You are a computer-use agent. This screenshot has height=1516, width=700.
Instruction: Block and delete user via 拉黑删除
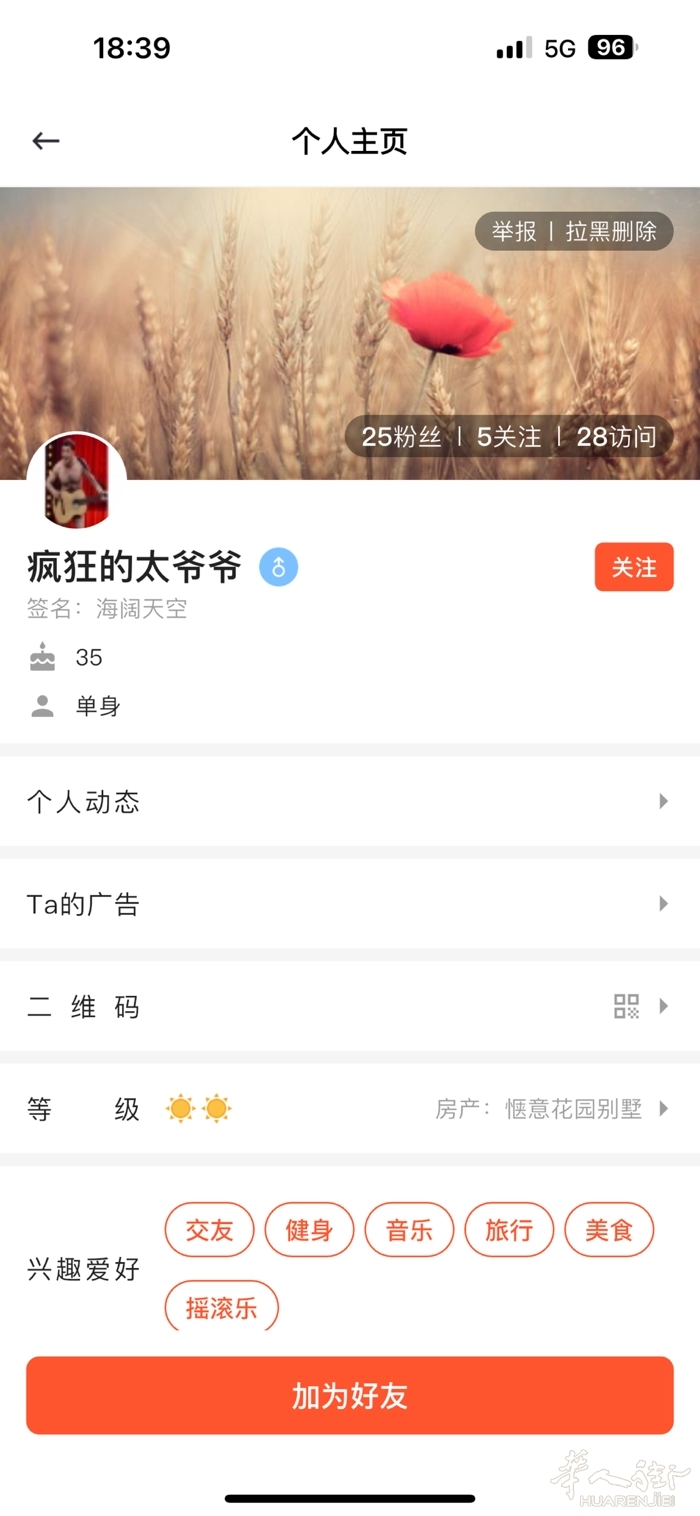tap(611, 232)
